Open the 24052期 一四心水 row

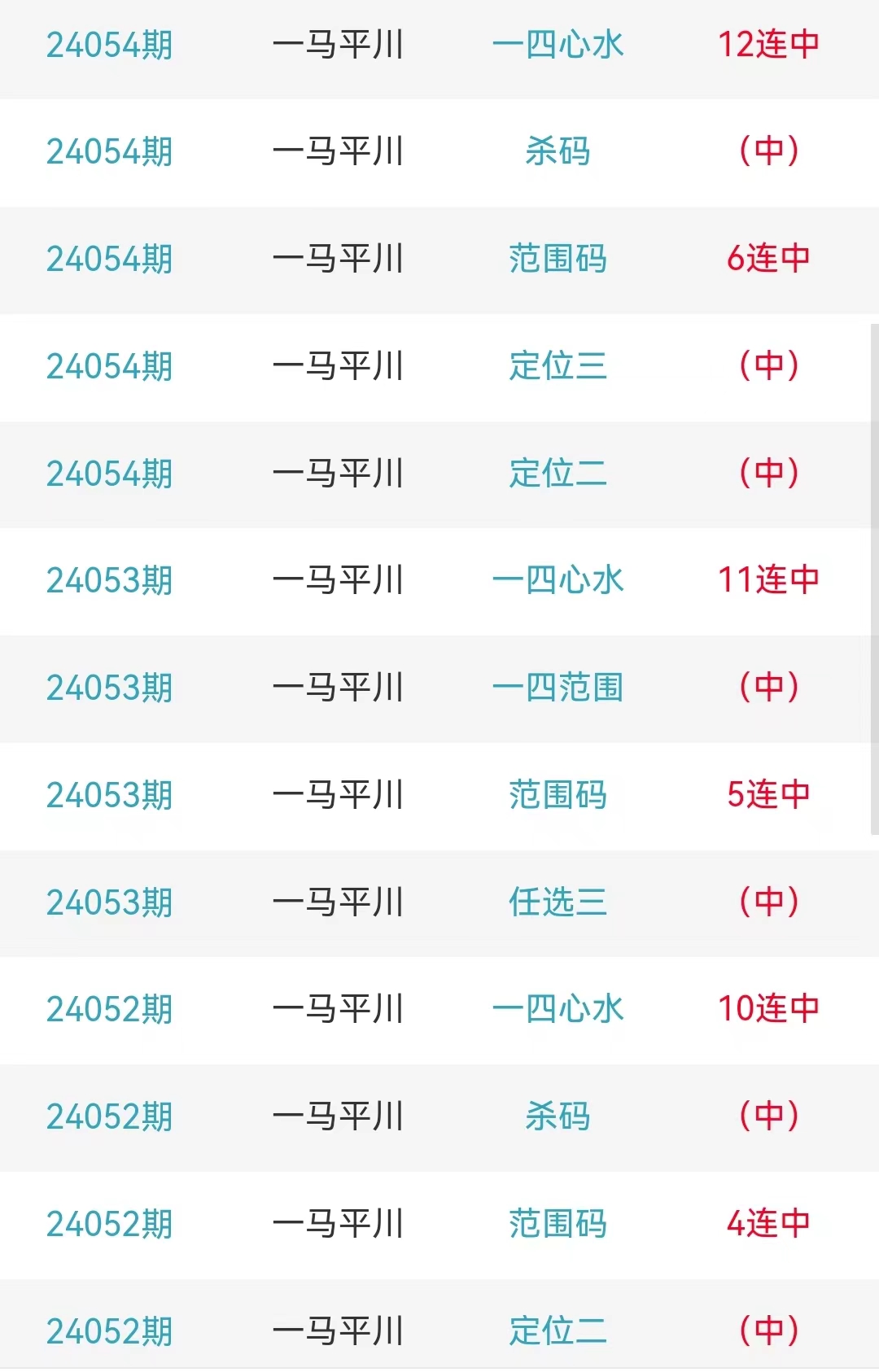tap(558, 1010)
